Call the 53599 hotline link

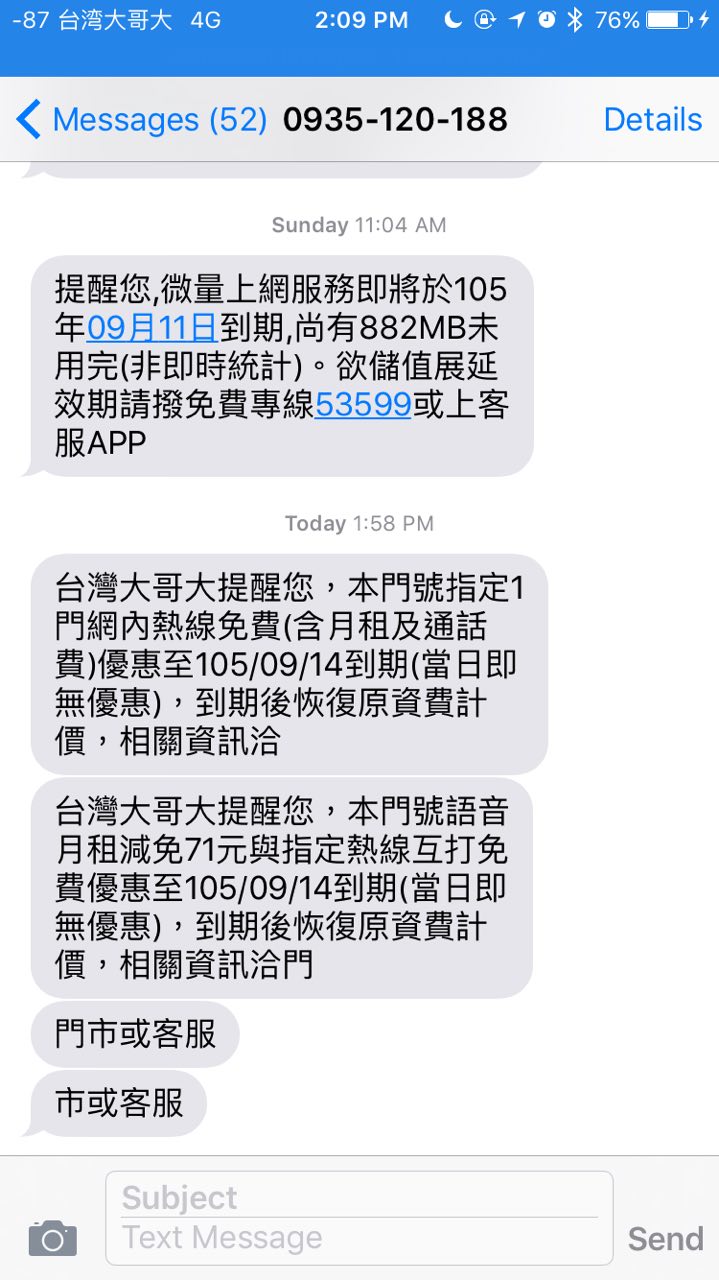(x=363, y=404)
